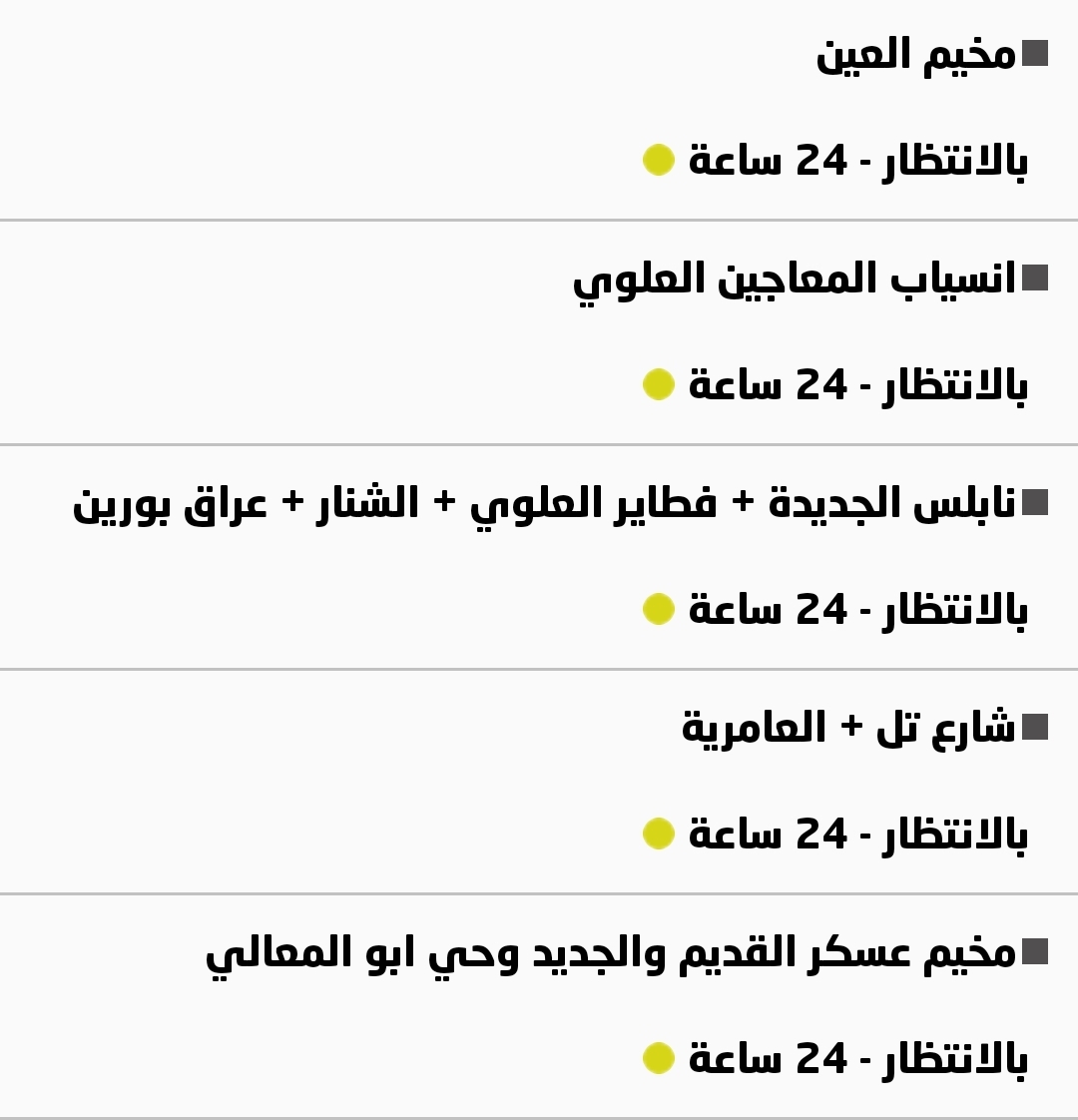Open the مخيم العين row
Viewport: 1078px width, 1120px height.
pos(915,55)
